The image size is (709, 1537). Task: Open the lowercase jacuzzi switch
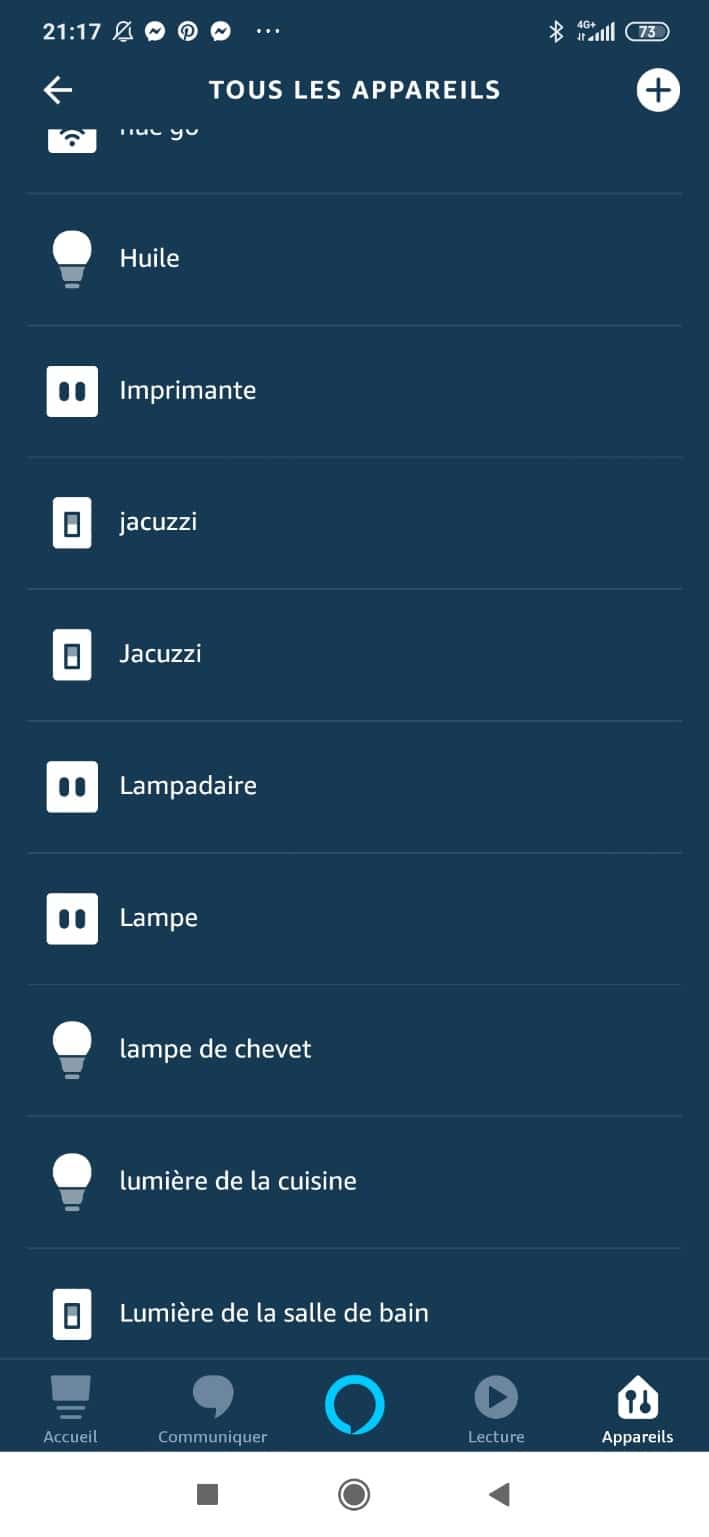point(354,523)
